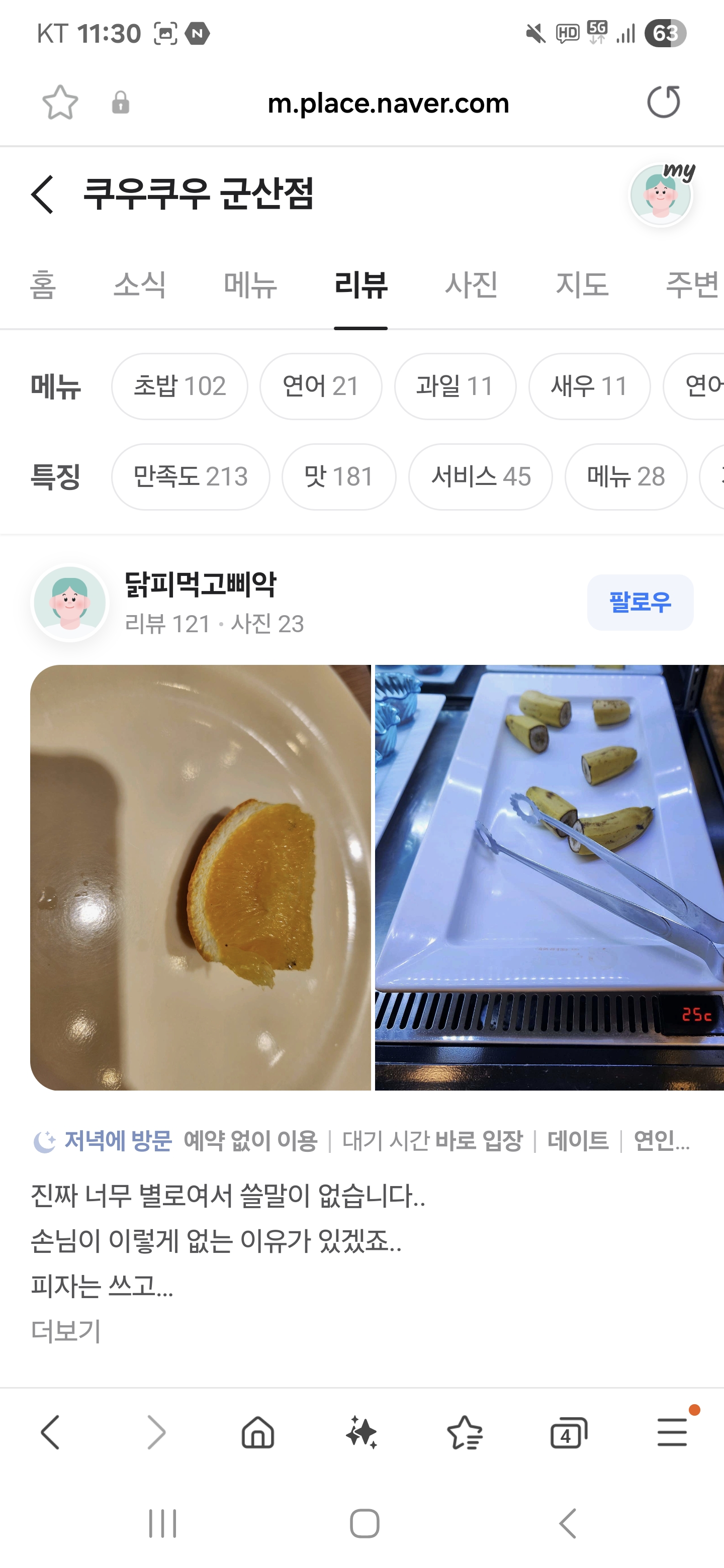Filter reviews by 연어 21
The width and height of the screenshot is (724, 1568).
click(321, 386)
